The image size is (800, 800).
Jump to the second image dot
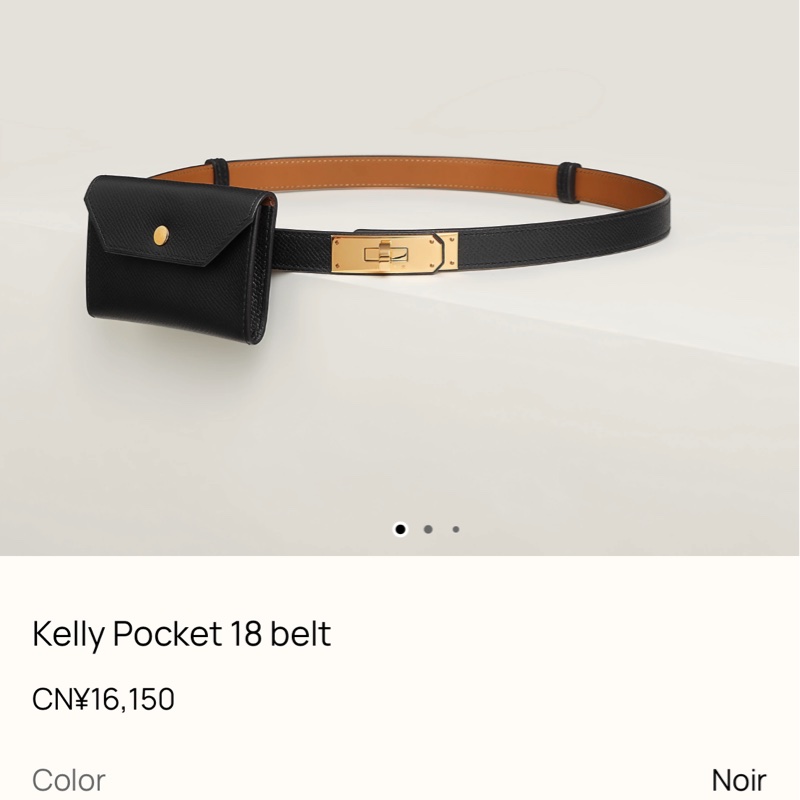pyautogui.click(x=428, y=529)
